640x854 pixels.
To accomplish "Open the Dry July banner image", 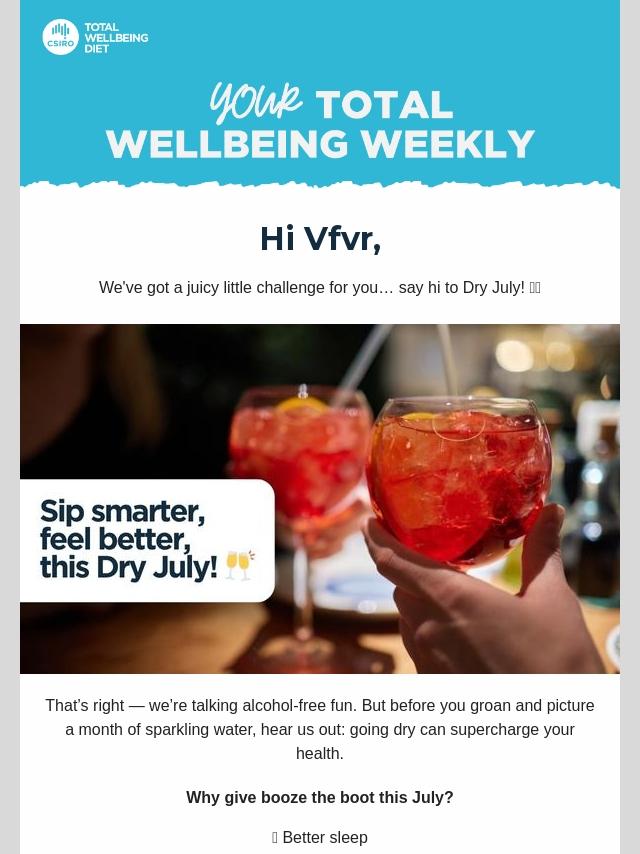I will pos(320,498).
